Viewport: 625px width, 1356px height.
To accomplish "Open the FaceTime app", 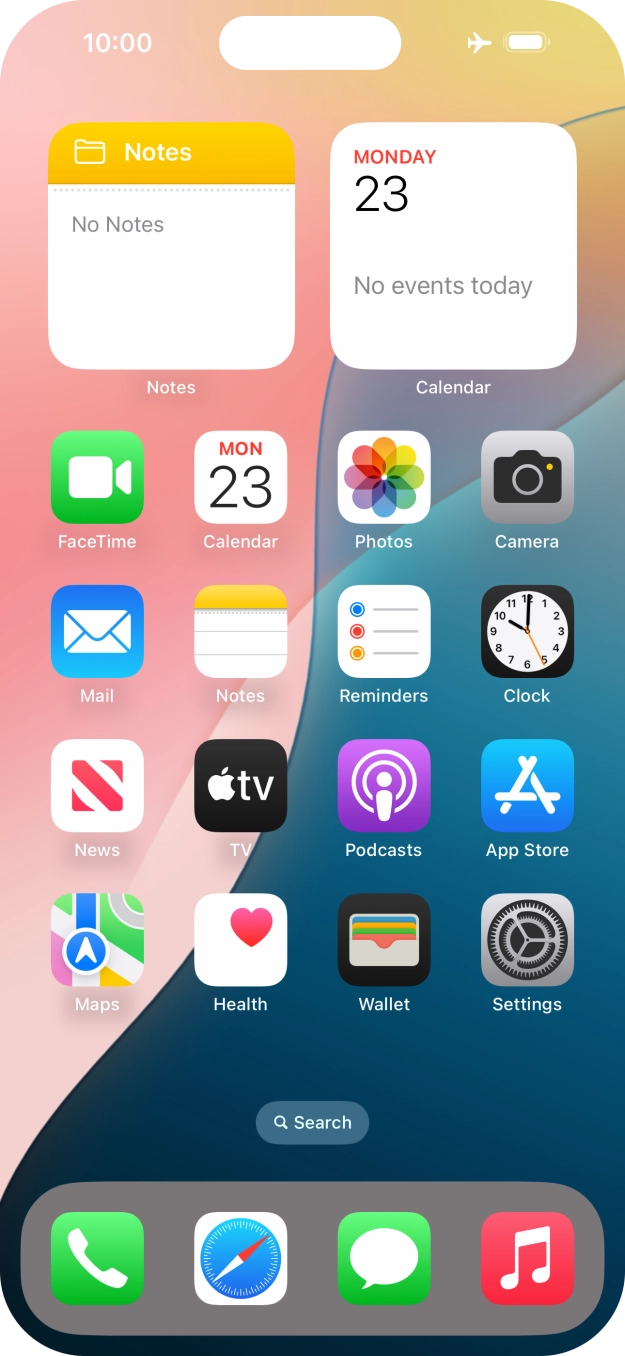I will (97, 477).
